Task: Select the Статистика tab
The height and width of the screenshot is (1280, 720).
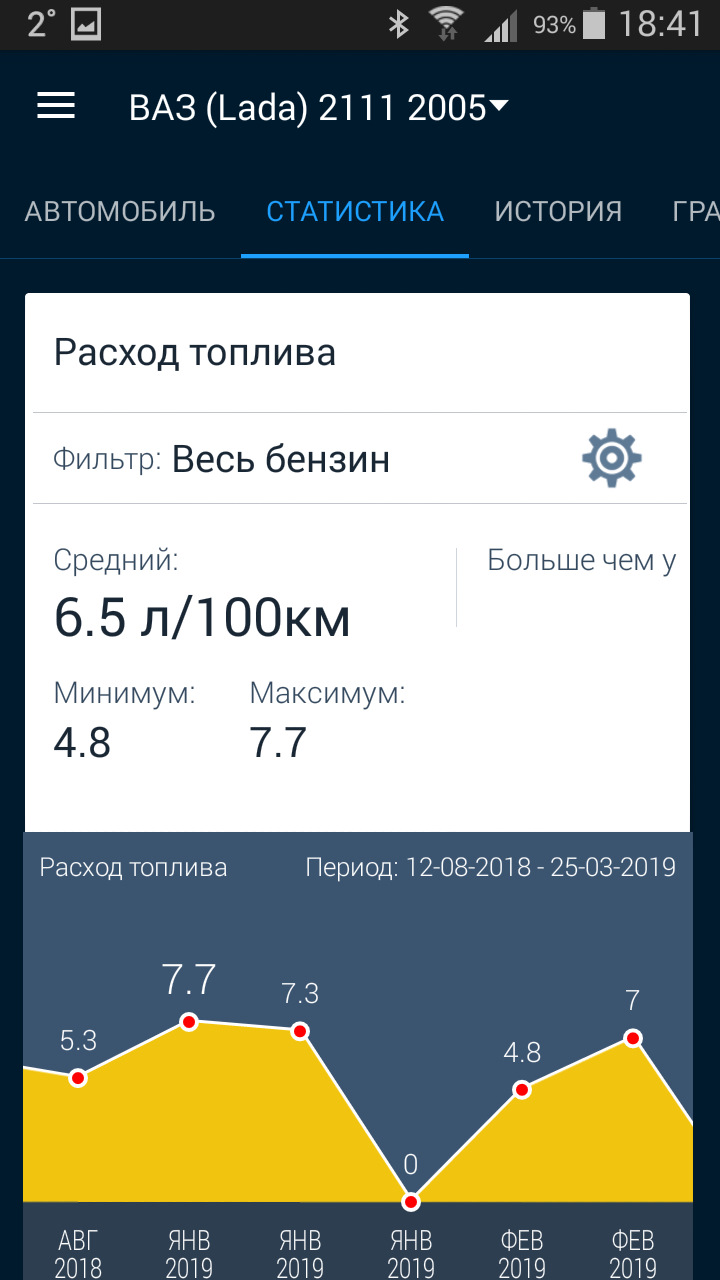Action: 355,212
